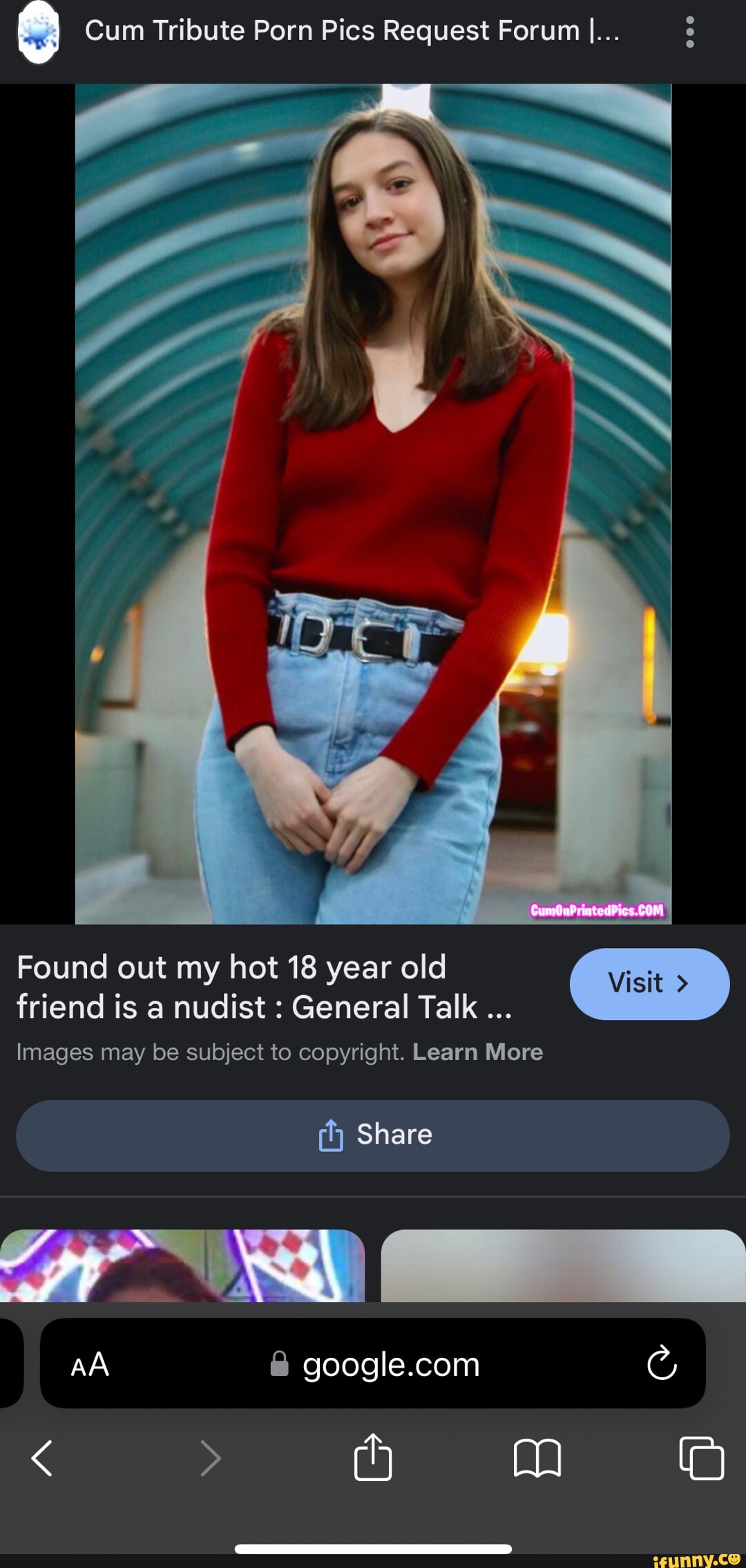Viewport: 746px width, 1568px height.
Task: Open Safari's share sheet from the toolbar
Action: coord(373,1457)
